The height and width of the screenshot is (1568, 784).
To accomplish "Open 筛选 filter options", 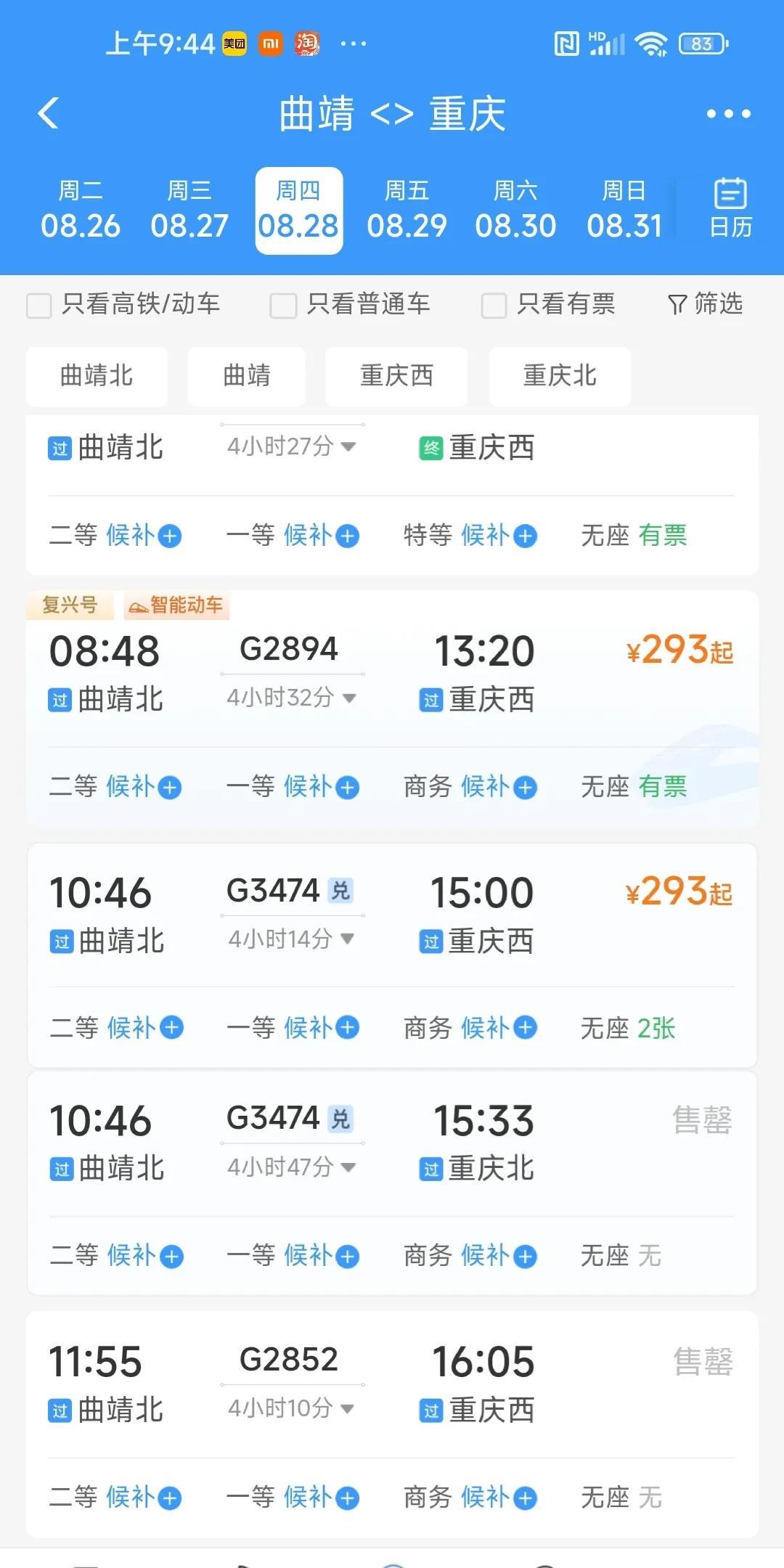I will click(705, 304).
